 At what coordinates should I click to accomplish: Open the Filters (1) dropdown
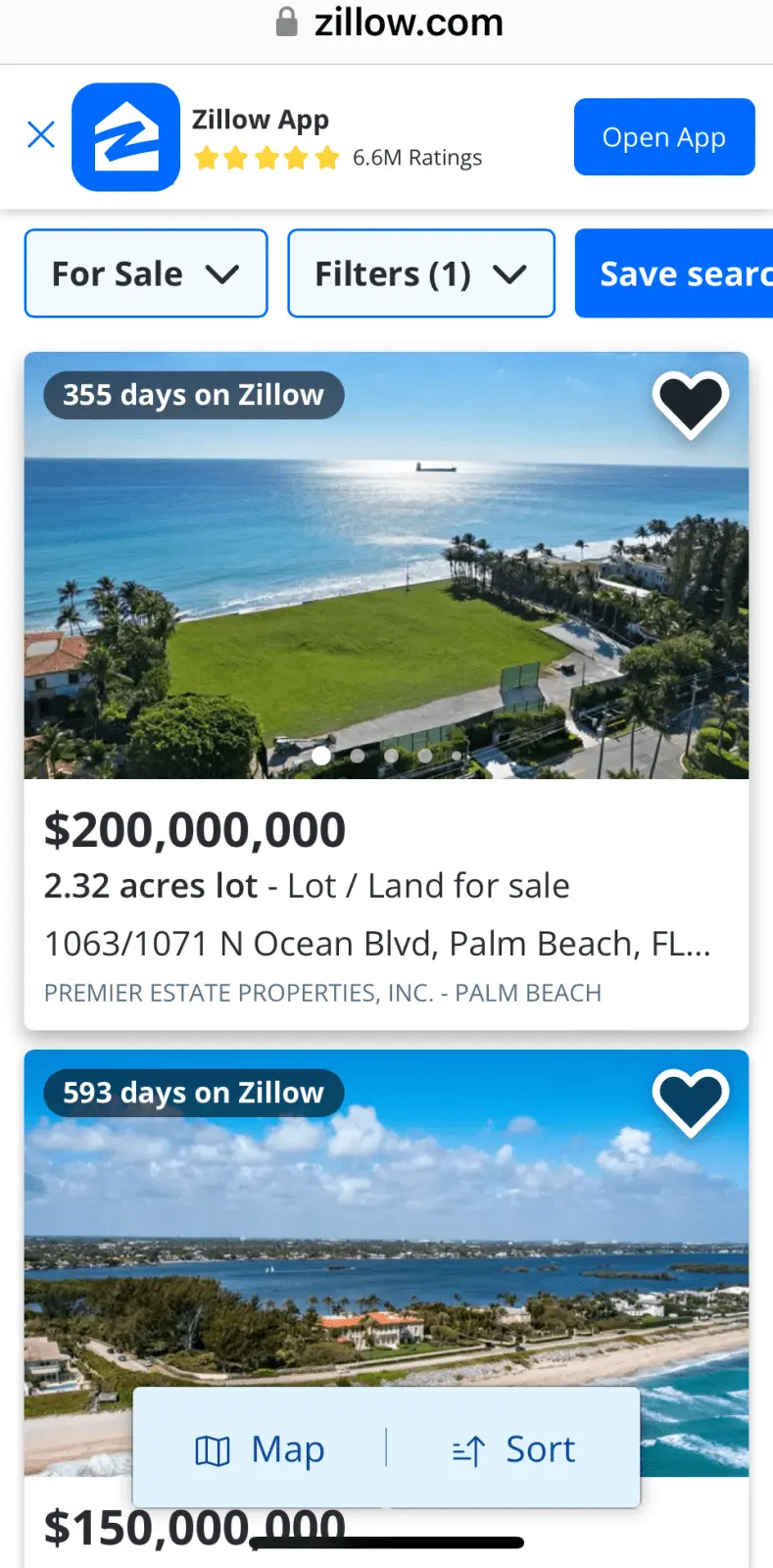[421, 273]
